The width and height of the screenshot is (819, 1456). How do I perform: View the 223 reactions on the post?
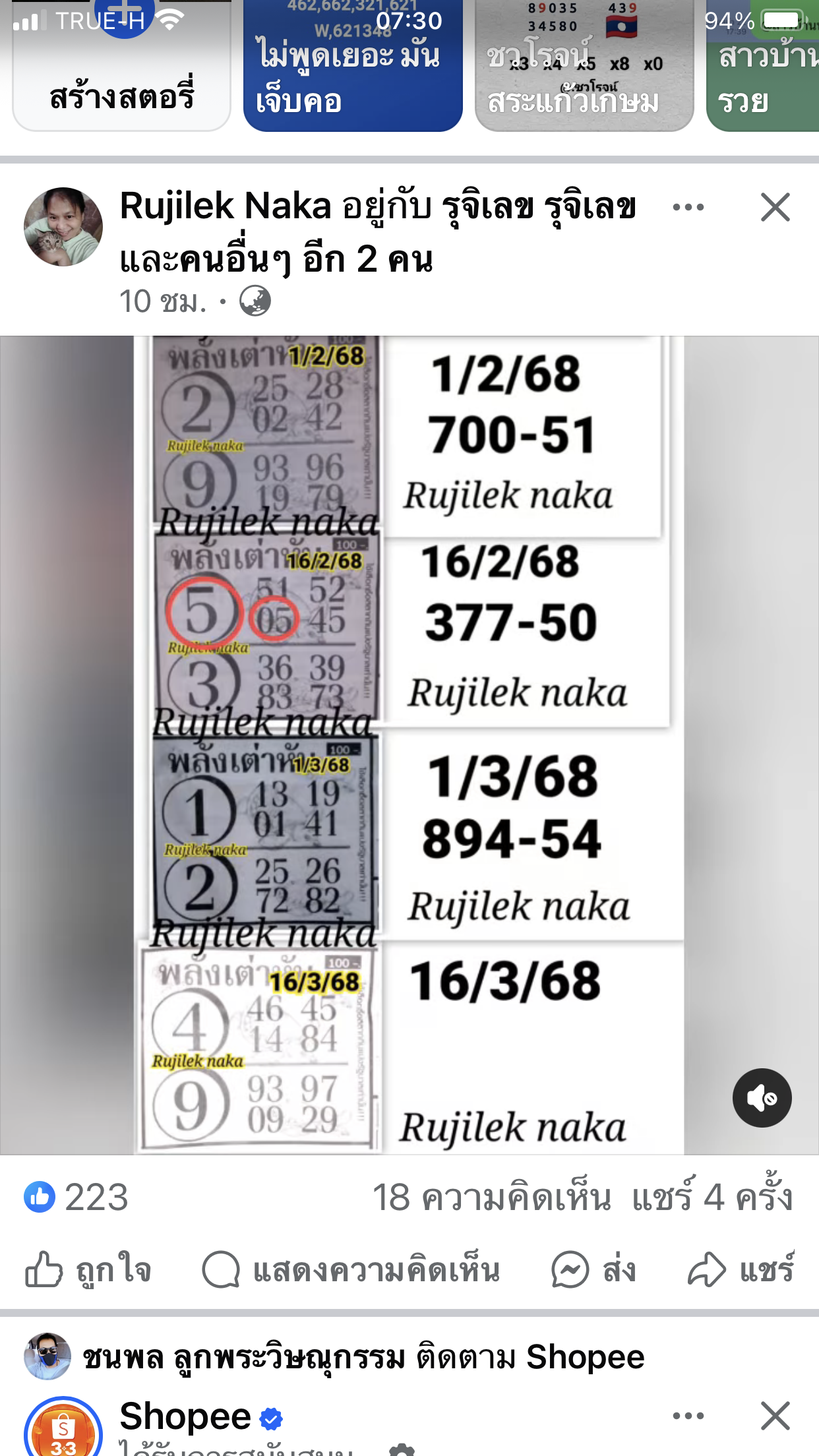tap(77, 1197)
